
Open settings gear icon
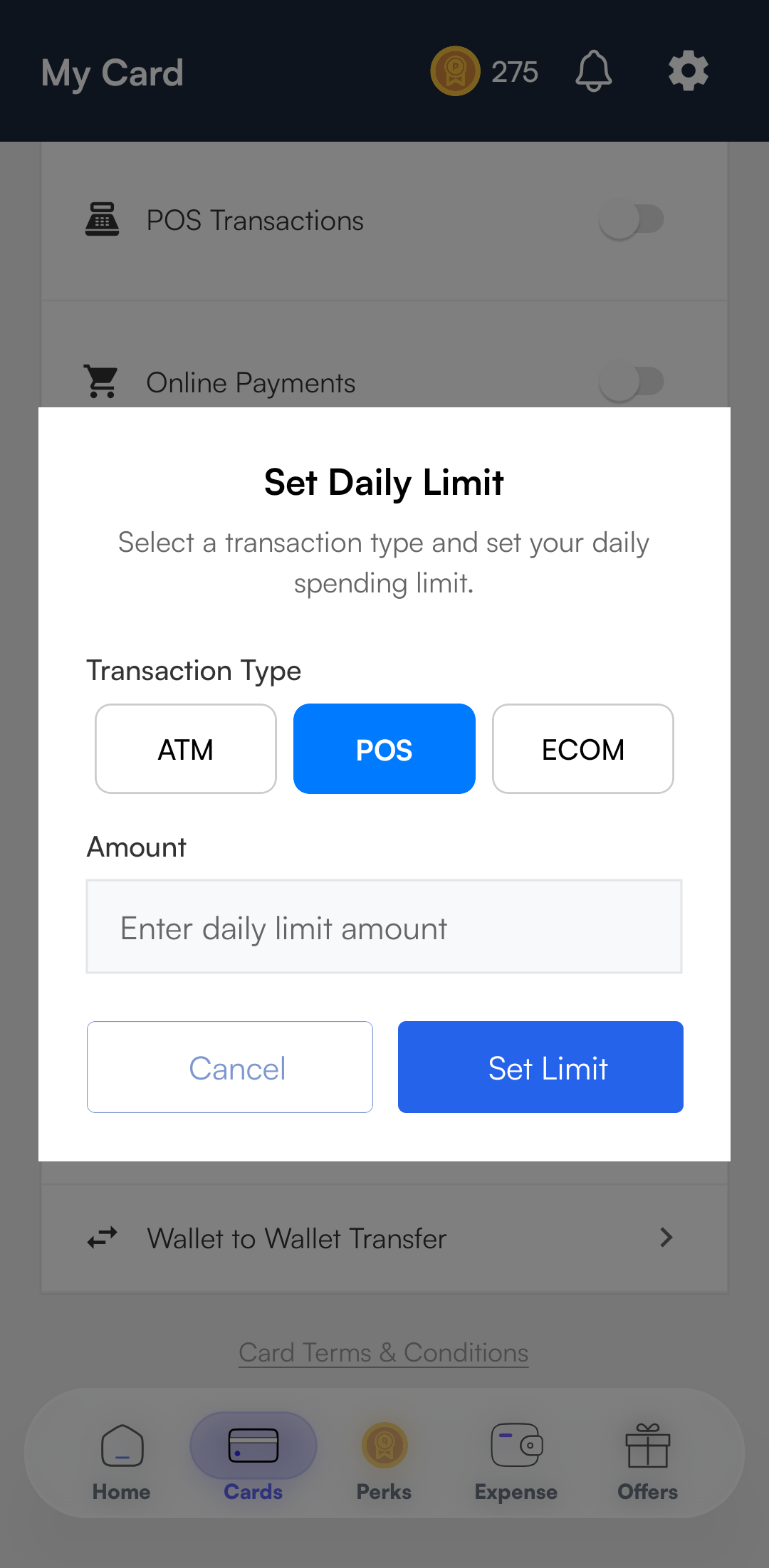tap(688, 71)
